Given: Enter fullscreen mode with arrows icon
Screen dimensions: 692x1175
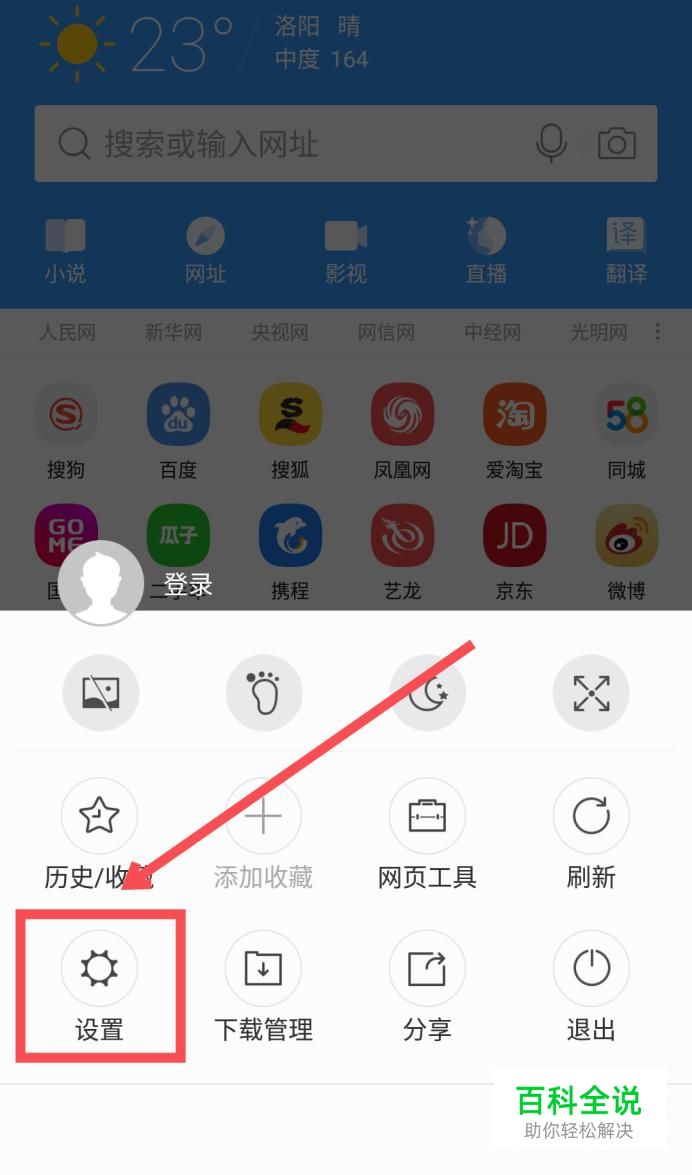Looking at the screenshot, I should point(591,693).
